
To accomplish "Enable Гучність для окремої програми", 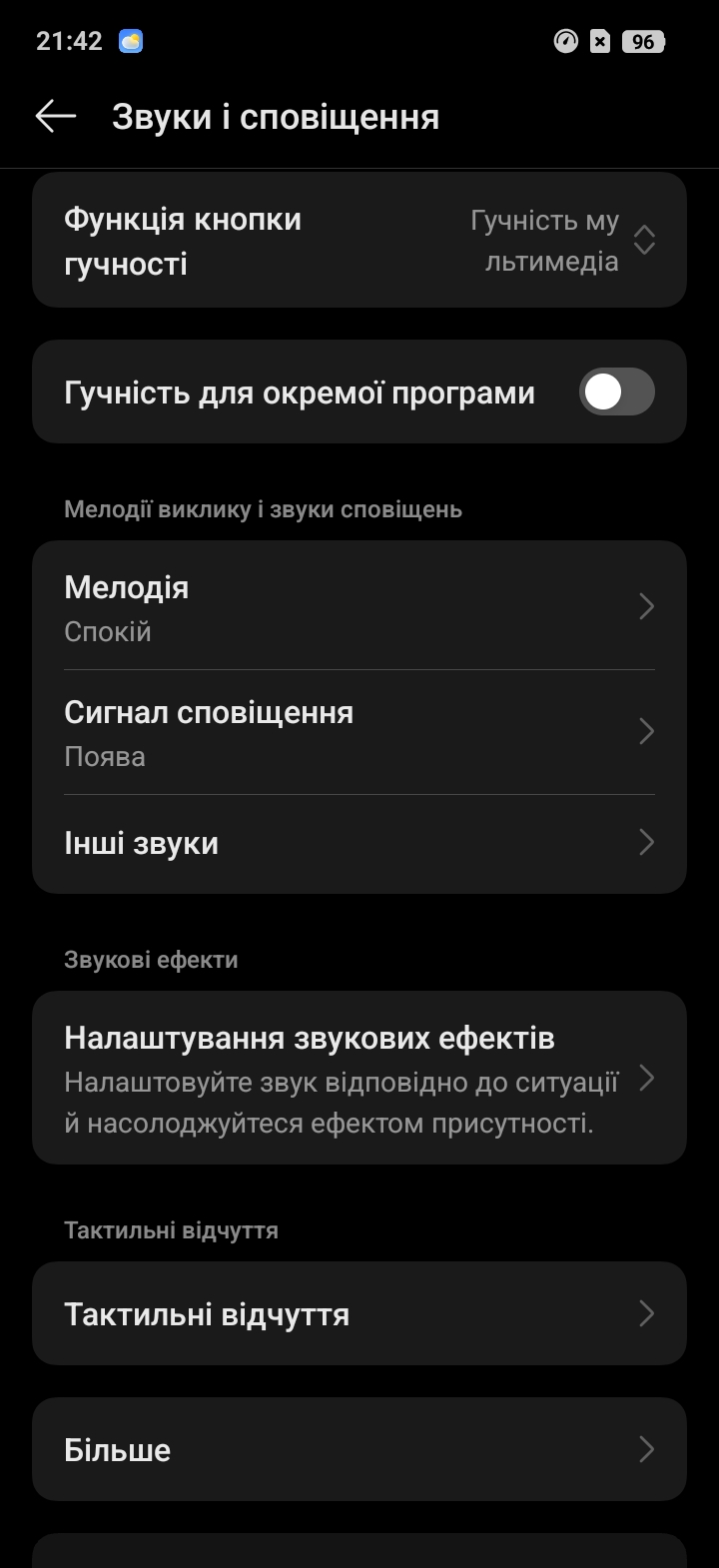I will click(616, 392).
